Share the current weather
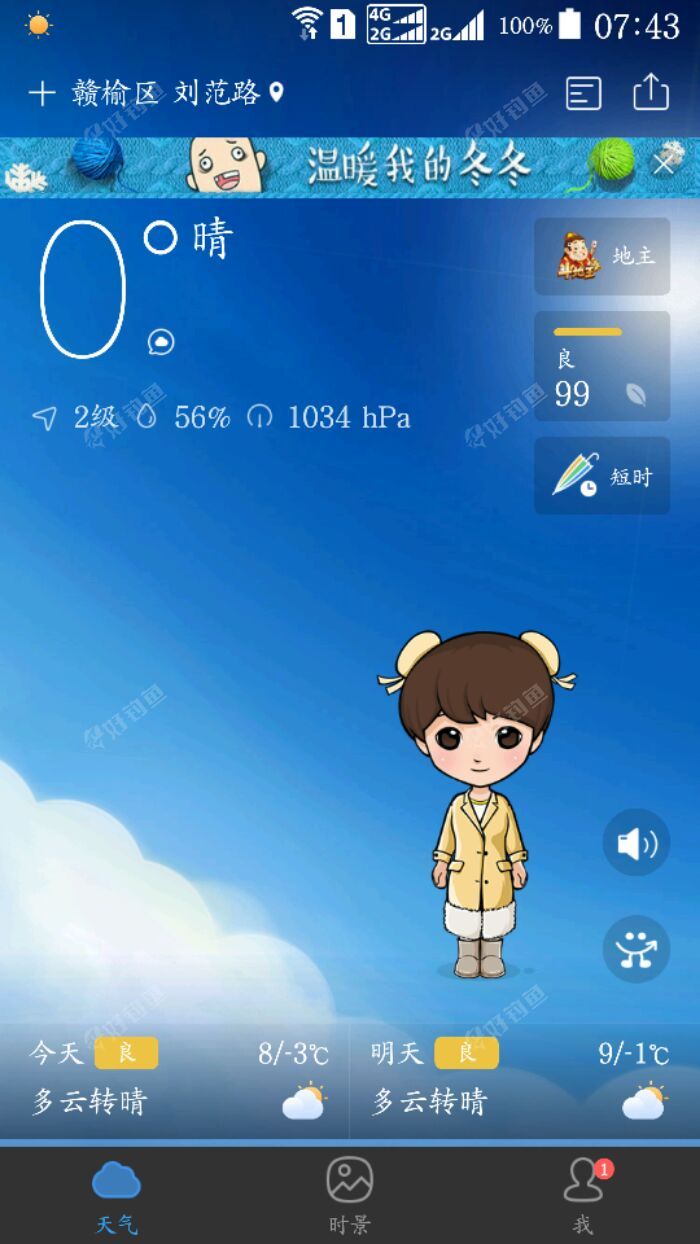 [x=651, y=93]
